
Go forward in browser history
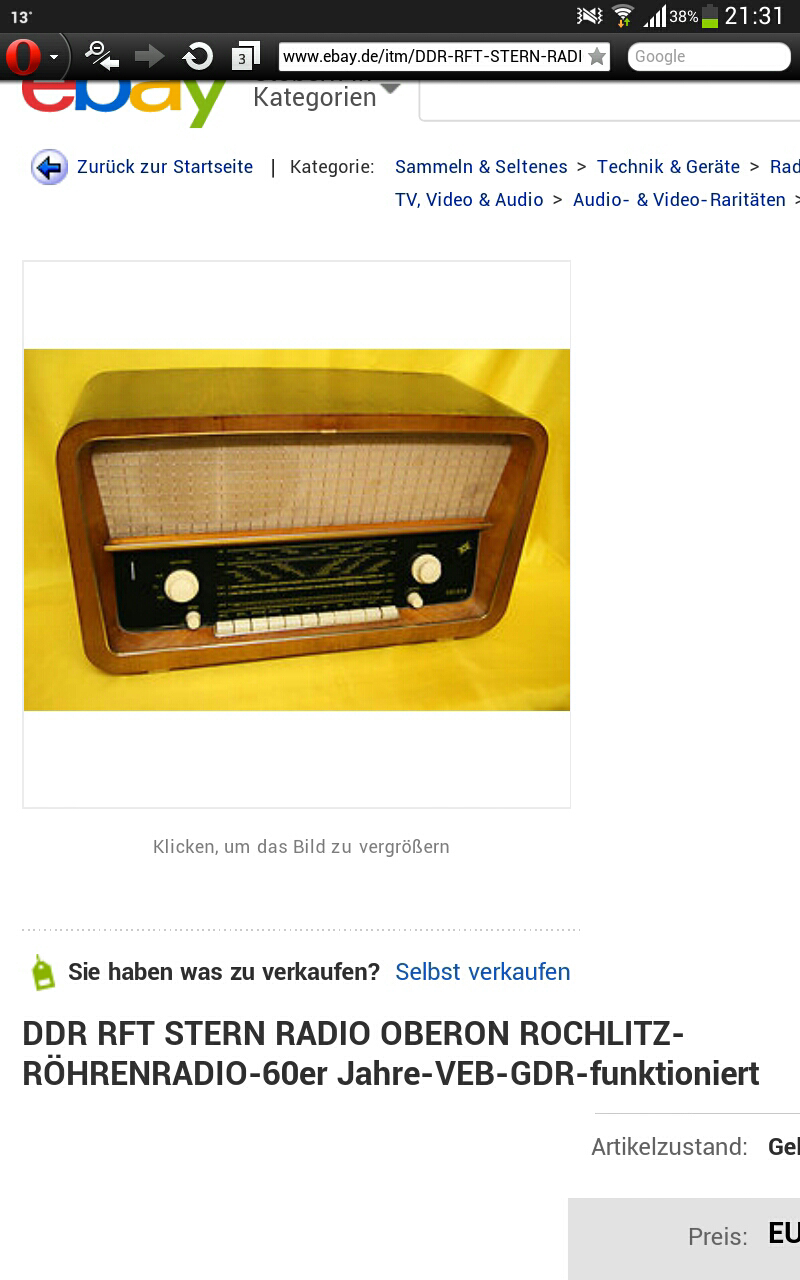(x=150, y=57)
